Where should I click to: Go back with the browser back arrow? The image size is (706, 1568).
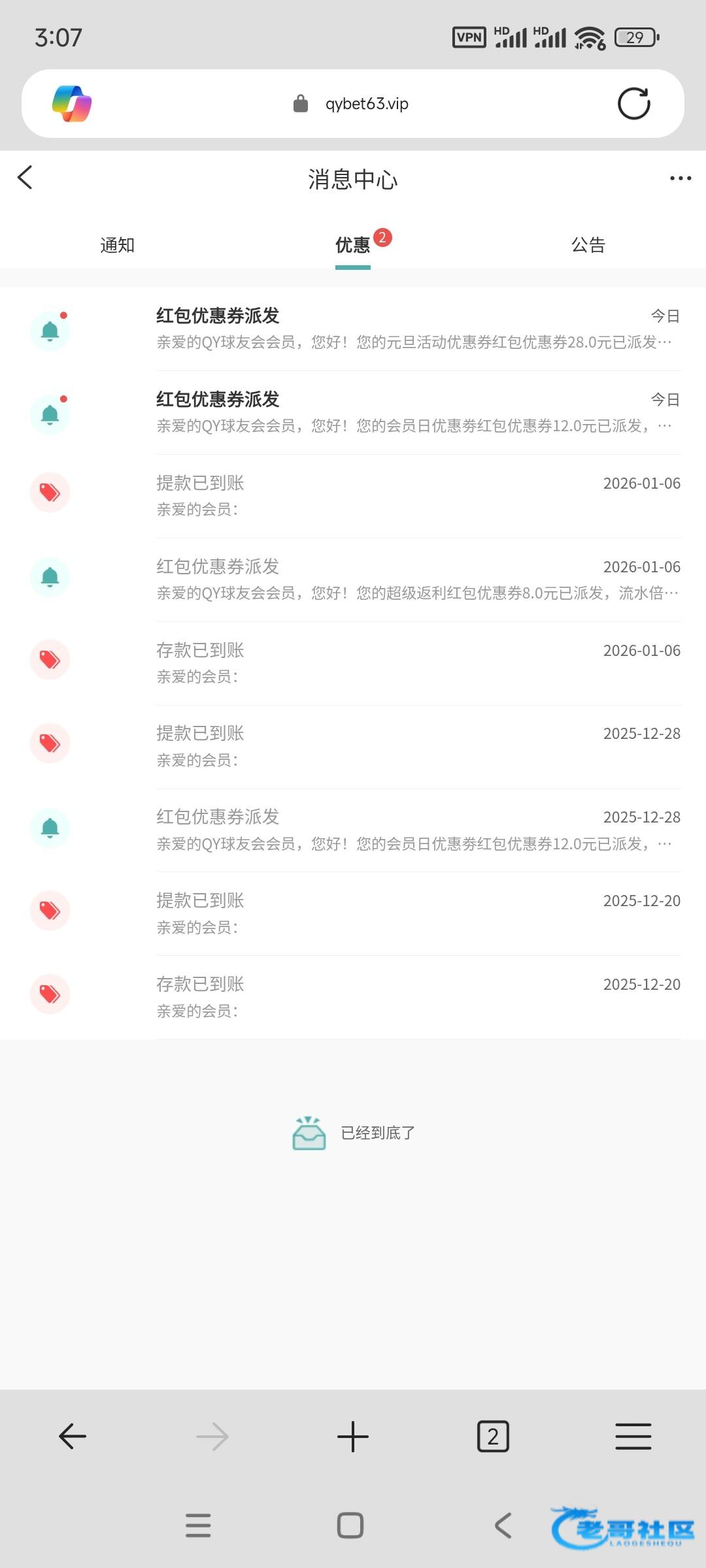point(73,1437)
